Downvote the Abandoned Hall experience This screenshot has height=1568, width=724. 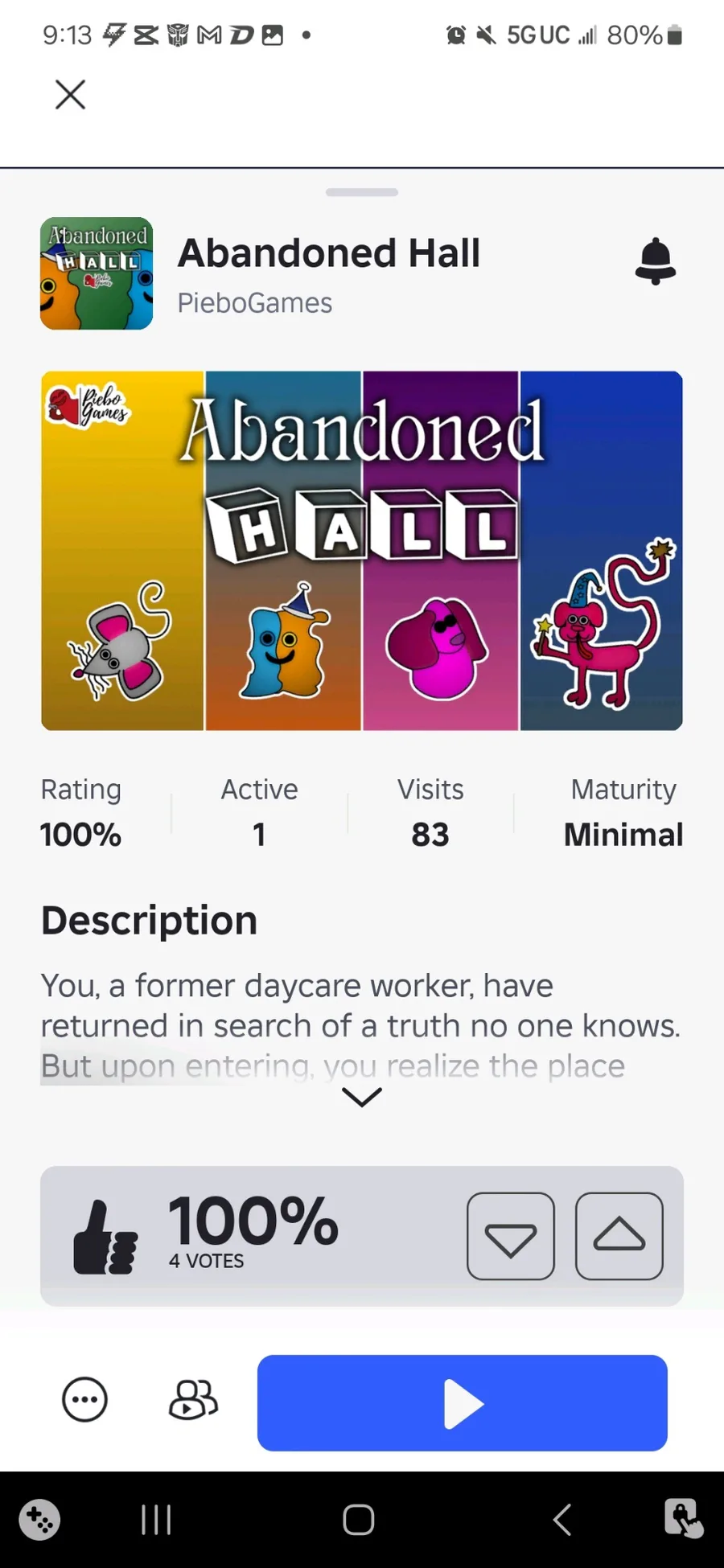511,1236
